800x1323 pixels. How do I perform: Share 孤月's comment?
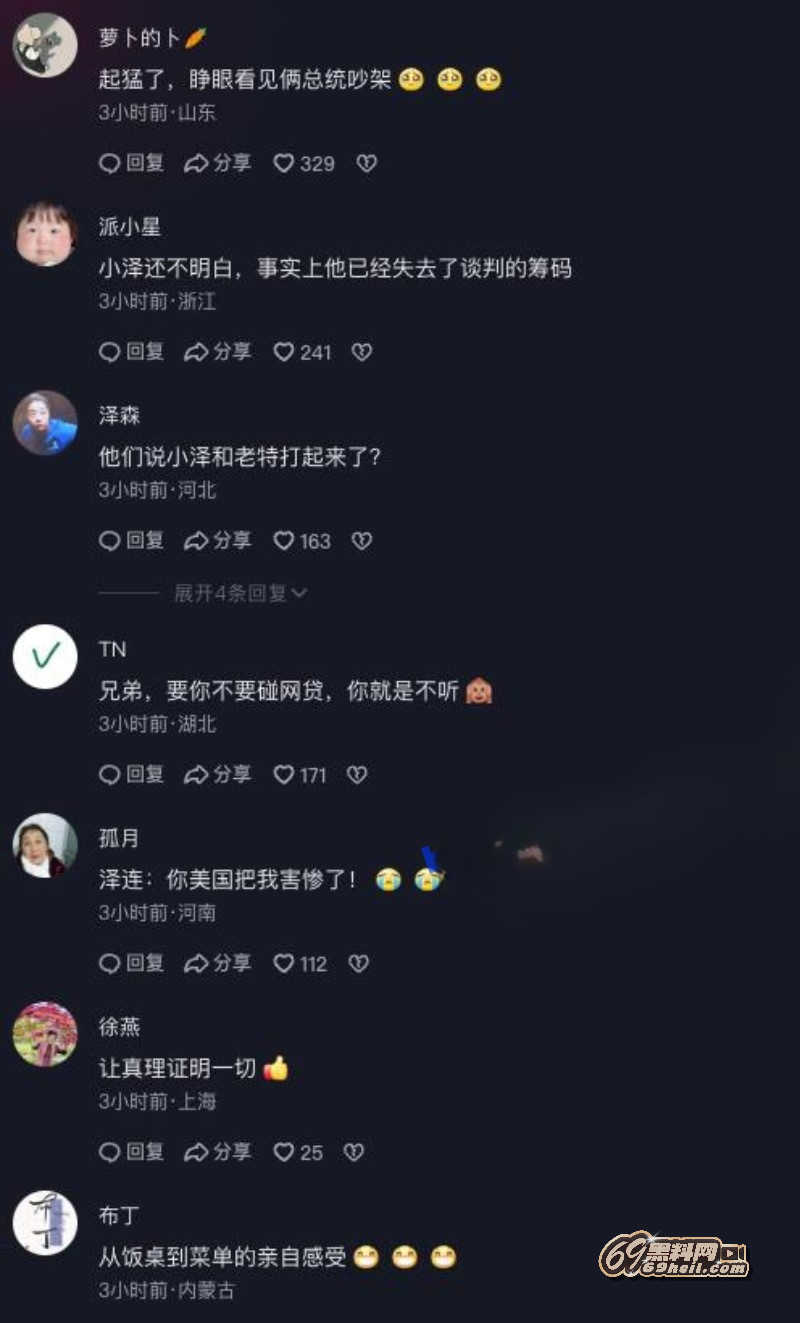point(218,963)
